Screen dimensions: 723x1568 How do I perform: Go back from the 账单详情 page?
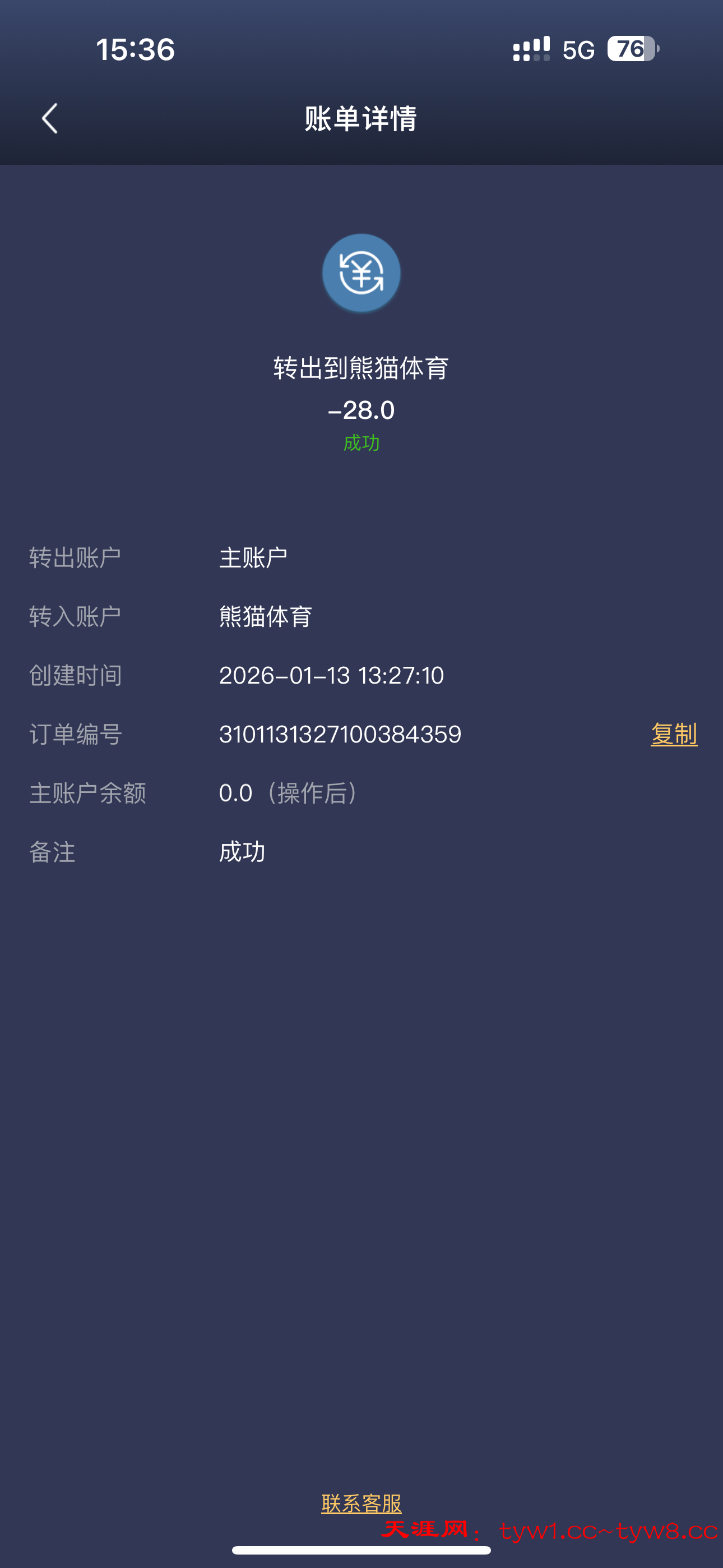(50, 118)
